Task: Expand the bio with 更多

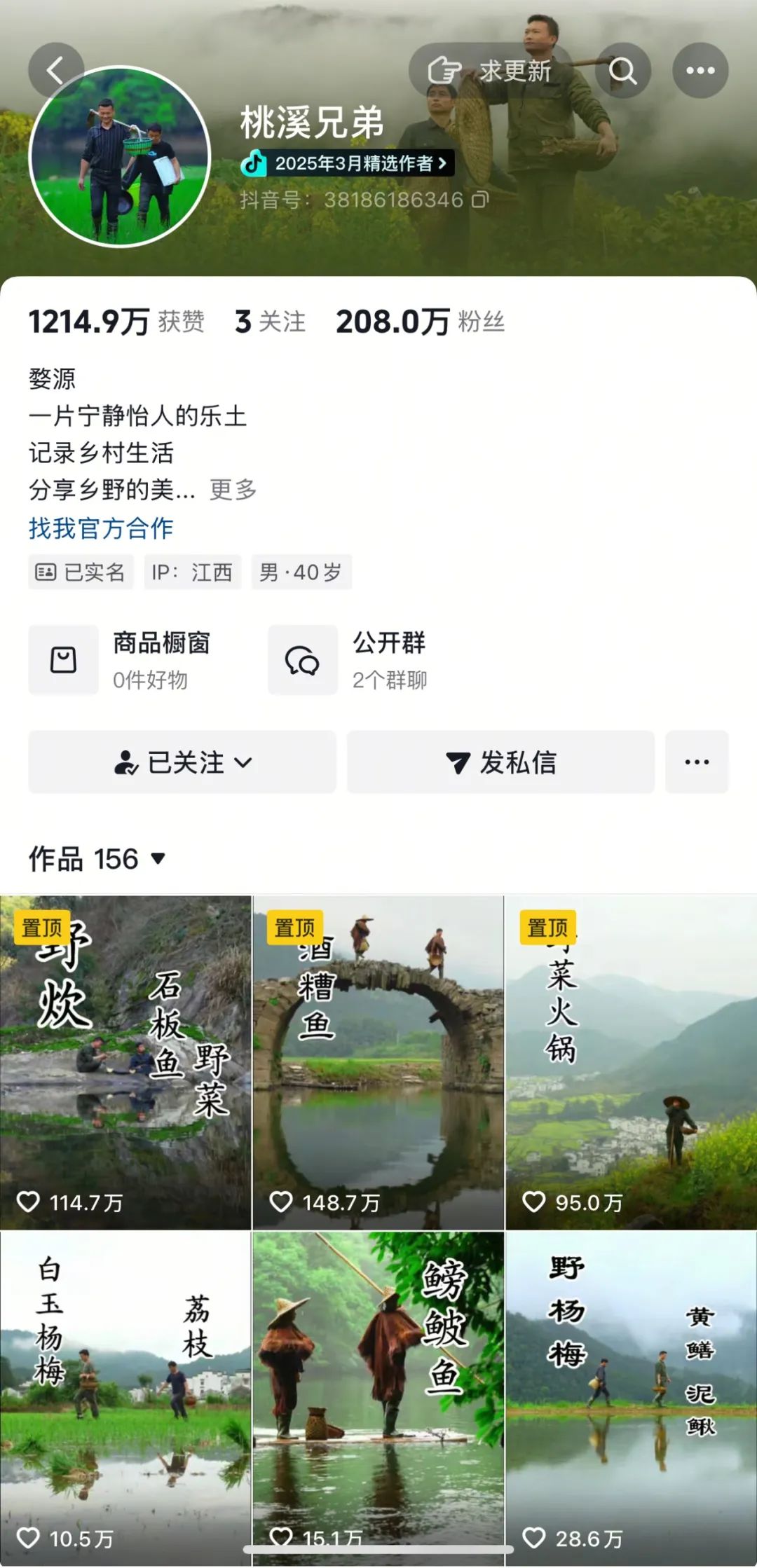Action: (x=233, y=490)
